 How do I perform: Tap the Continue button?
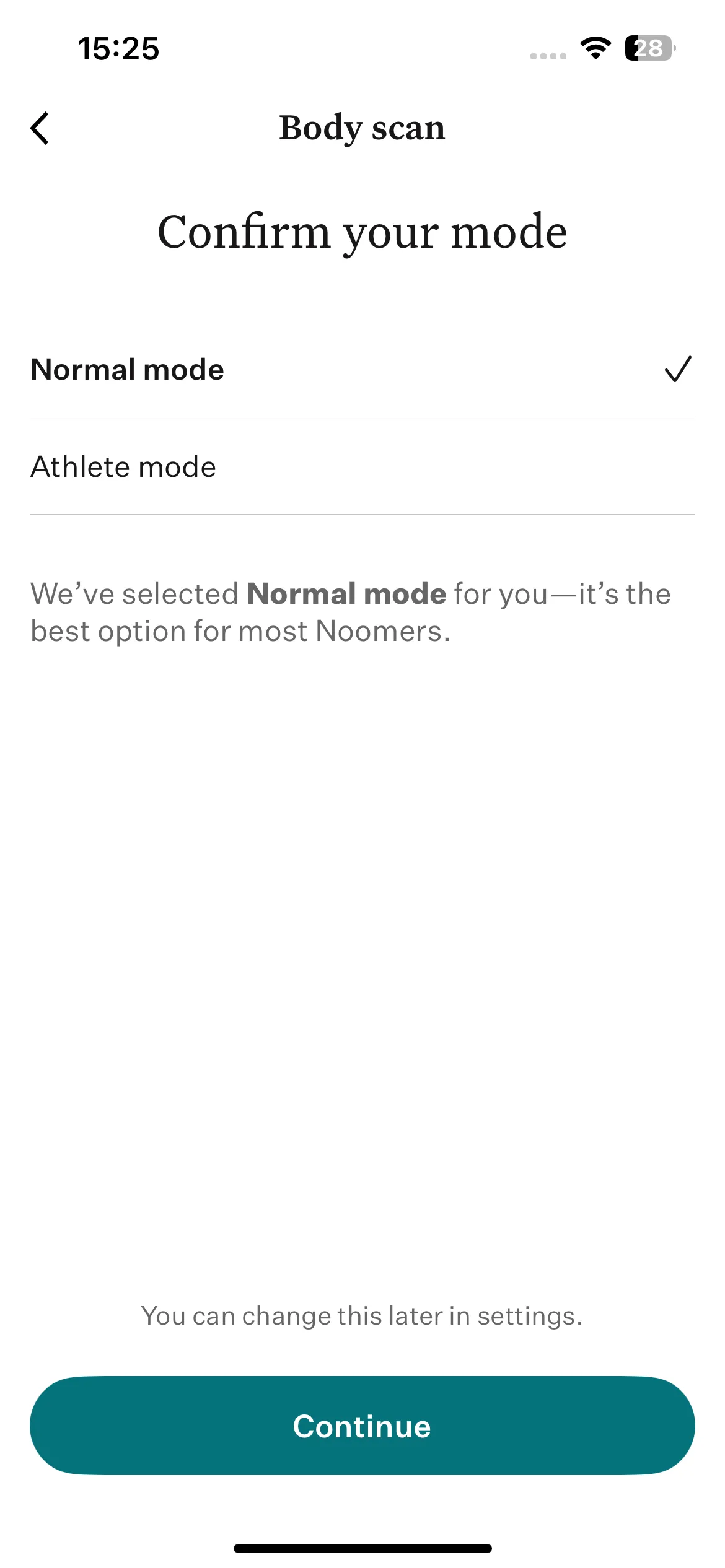point(362,1426)
